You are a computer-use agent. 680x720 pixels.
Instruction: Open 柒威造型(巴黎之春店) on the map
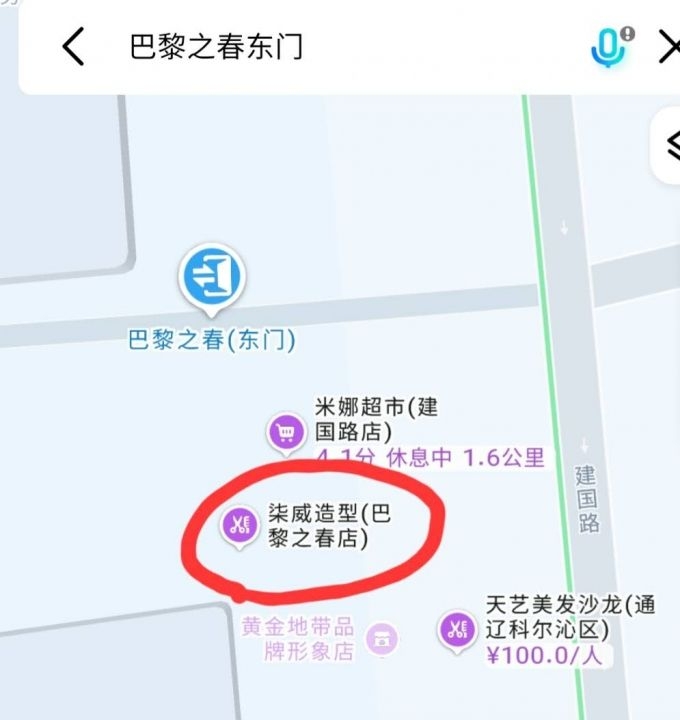tap(239, 524)
